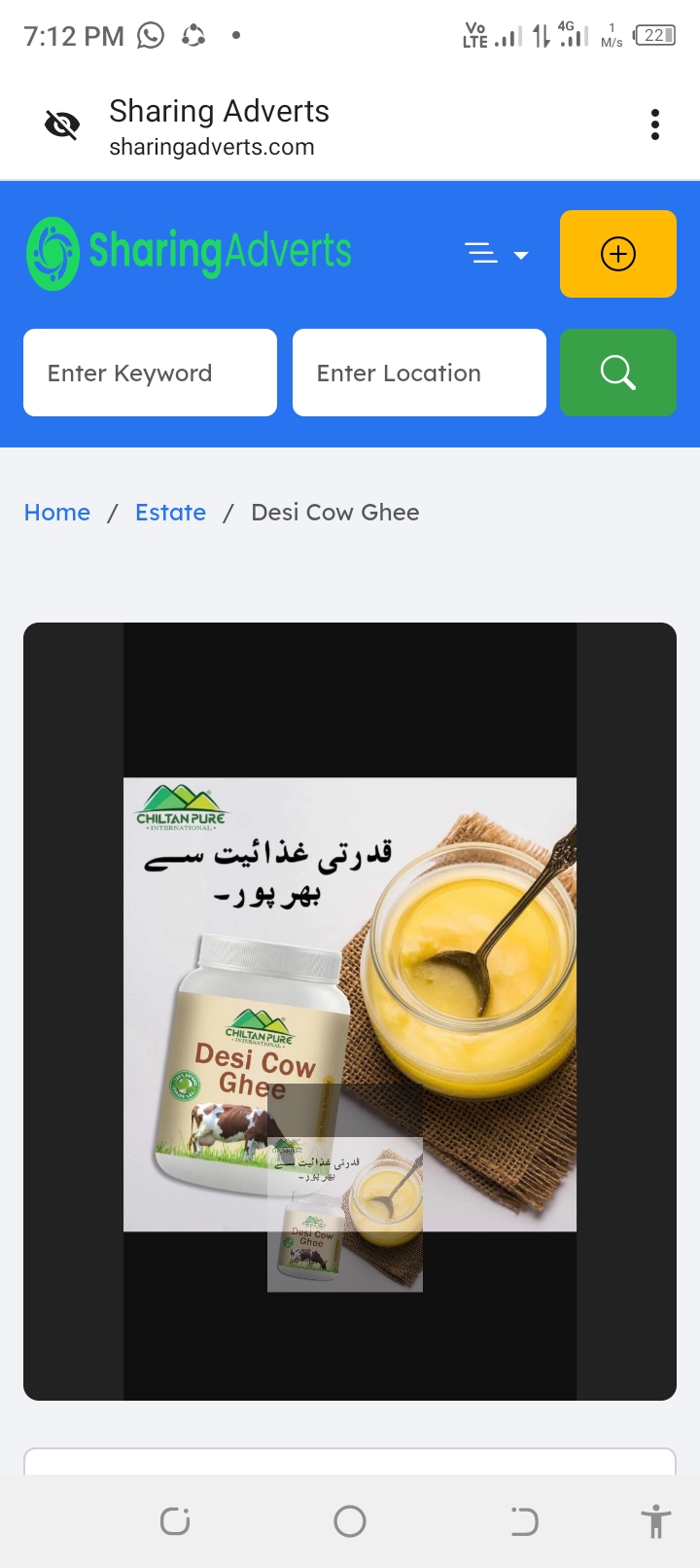Navigate back using system back button
This screenshot has height=1568, width=700.
(524, 1521)
